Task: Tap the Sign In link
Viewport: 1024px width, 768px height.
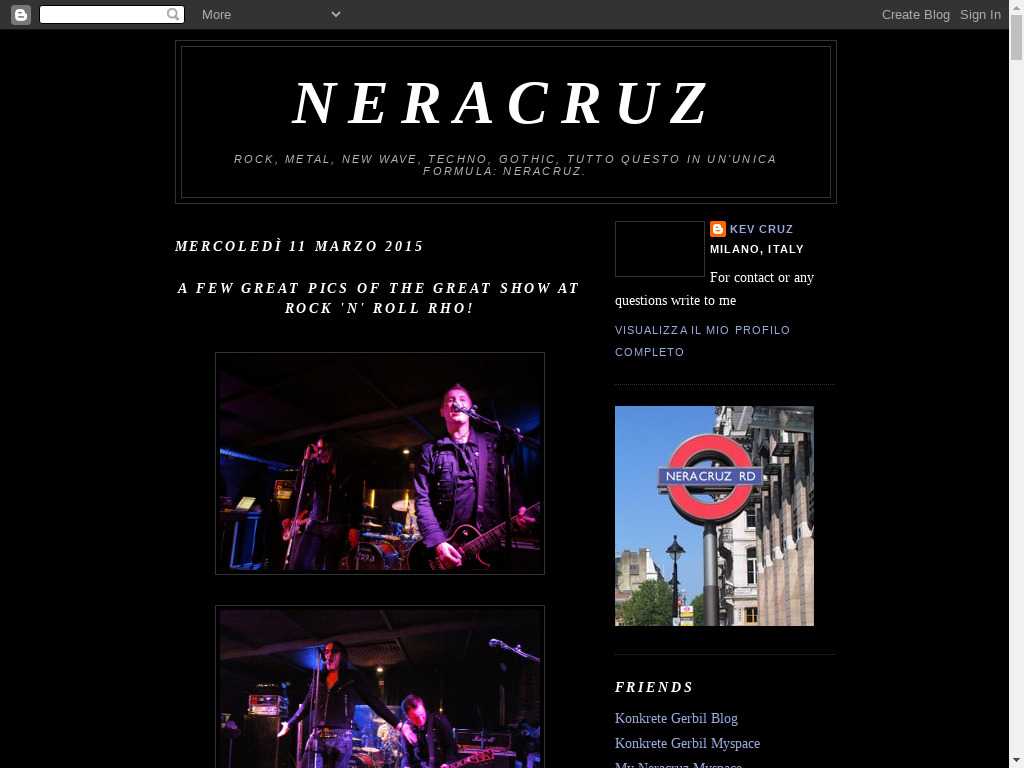Action: pyautogui.click(x=980, y=14)
